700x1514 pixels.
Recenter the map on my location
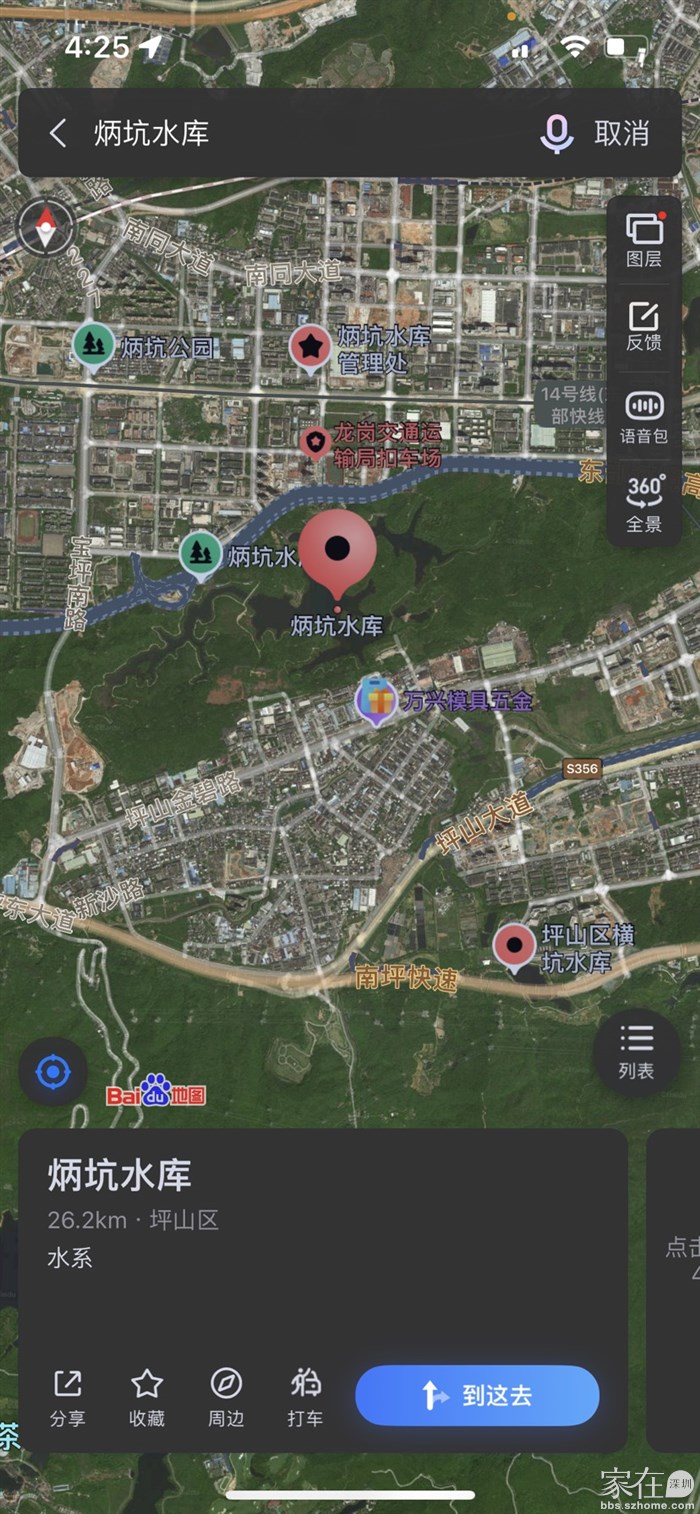[x=53, y=1073]
